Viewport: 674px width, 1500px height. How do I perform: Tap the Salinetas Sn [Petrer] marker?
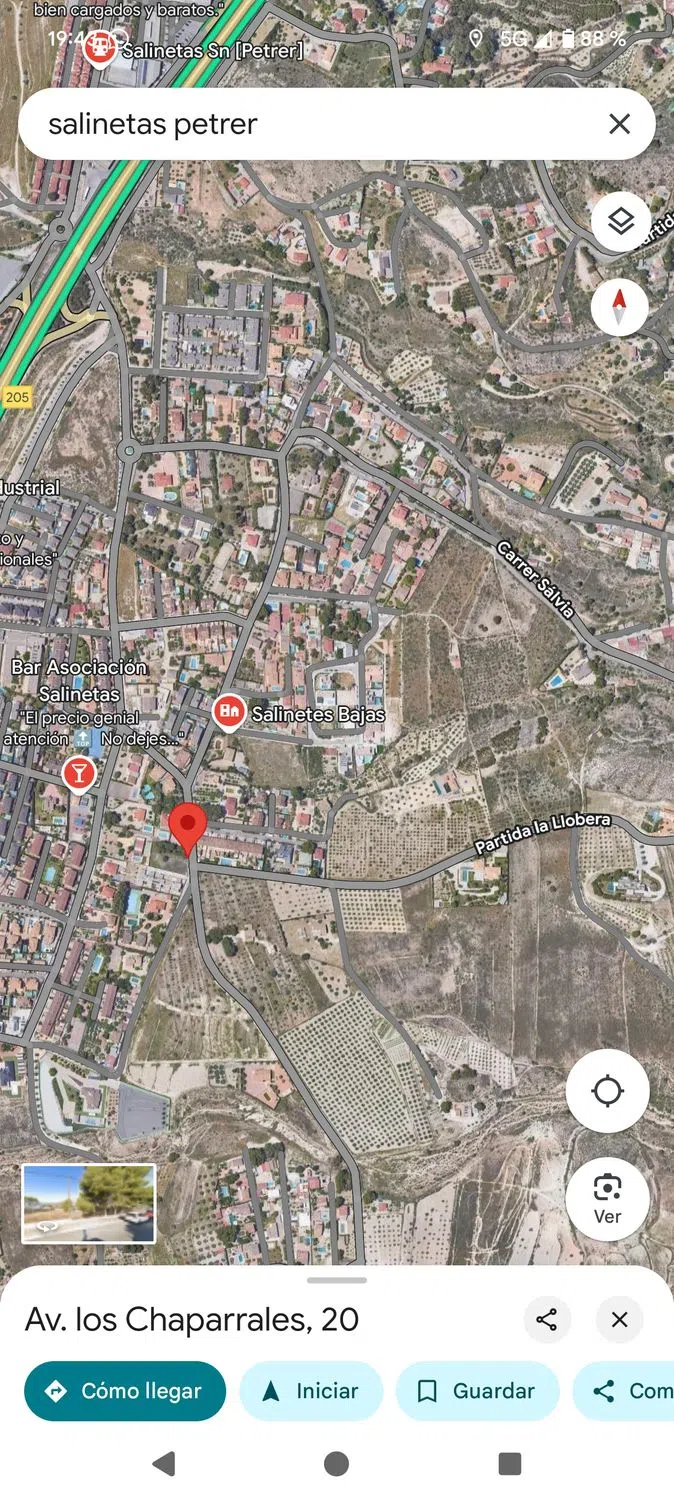[x=99, y=47]
